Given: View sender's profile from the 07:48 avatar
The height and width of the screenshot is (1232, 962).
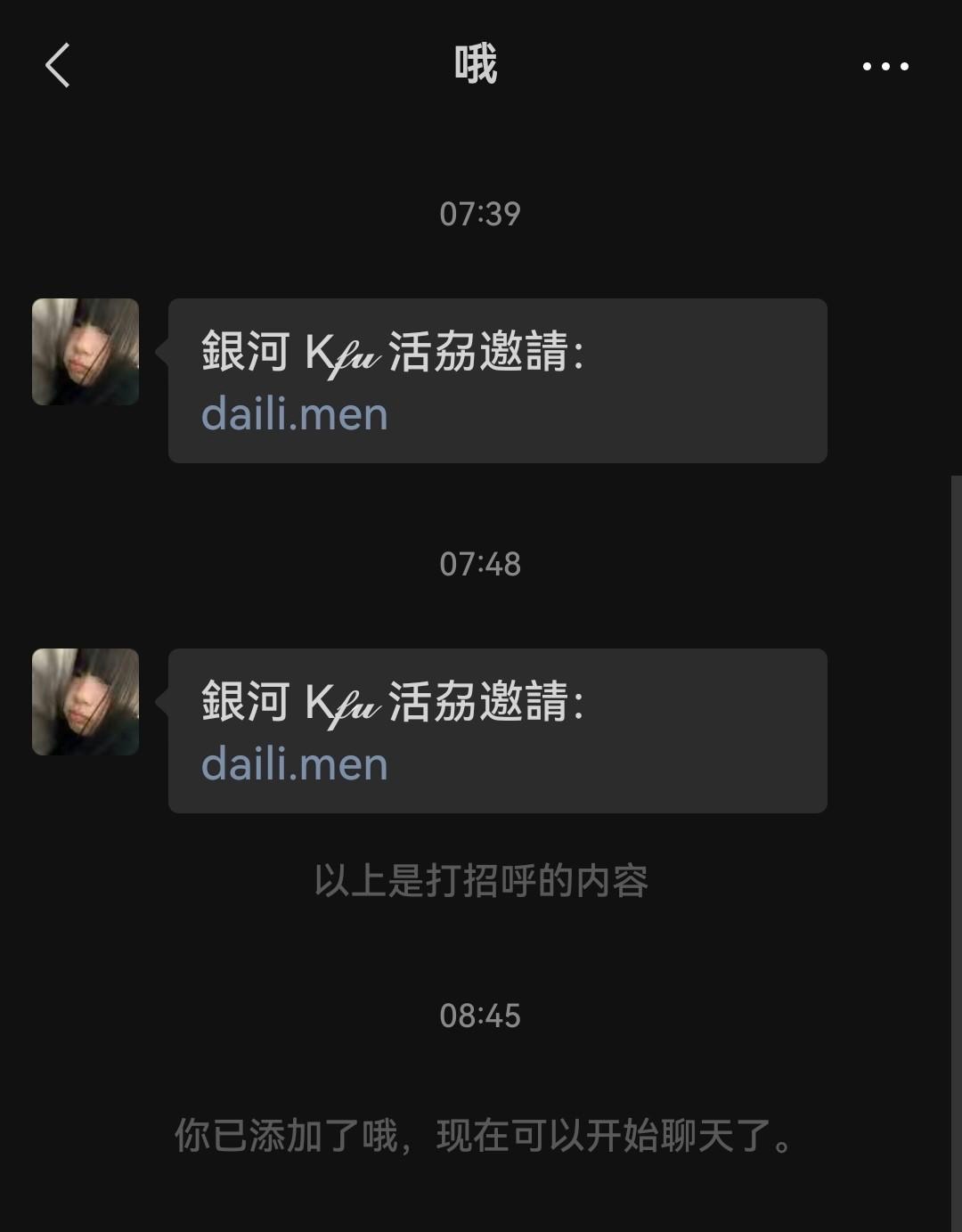Looking at the screenshot, I should (x=86, y=702).
